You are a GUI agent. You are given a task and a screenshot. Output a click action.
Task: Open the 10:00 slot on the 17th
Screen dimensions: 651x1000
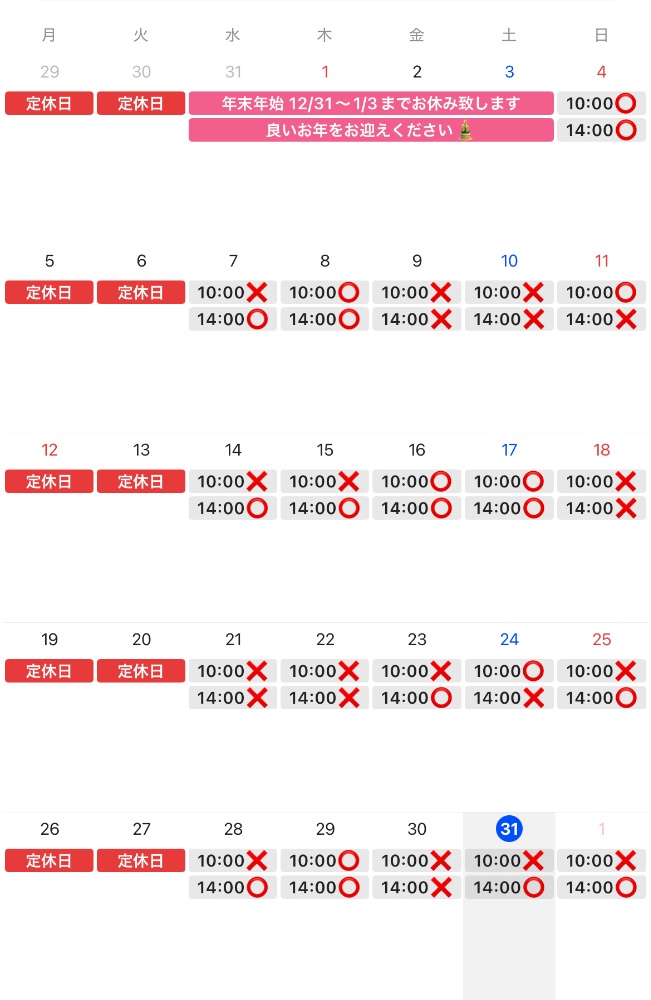[509, 481]
